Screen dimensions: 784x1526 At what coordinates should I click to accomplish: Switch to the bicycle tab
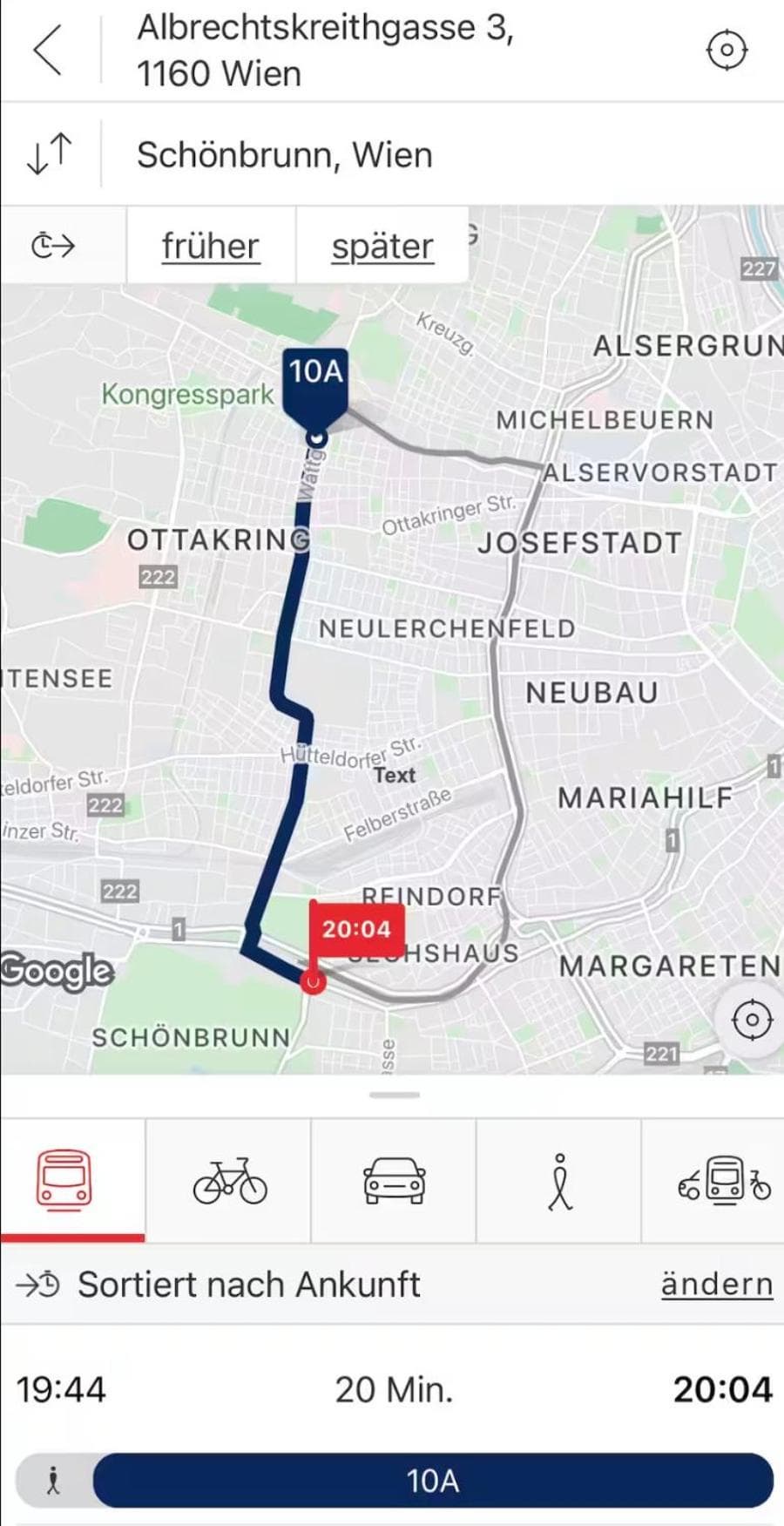[x=229, y=1181]
